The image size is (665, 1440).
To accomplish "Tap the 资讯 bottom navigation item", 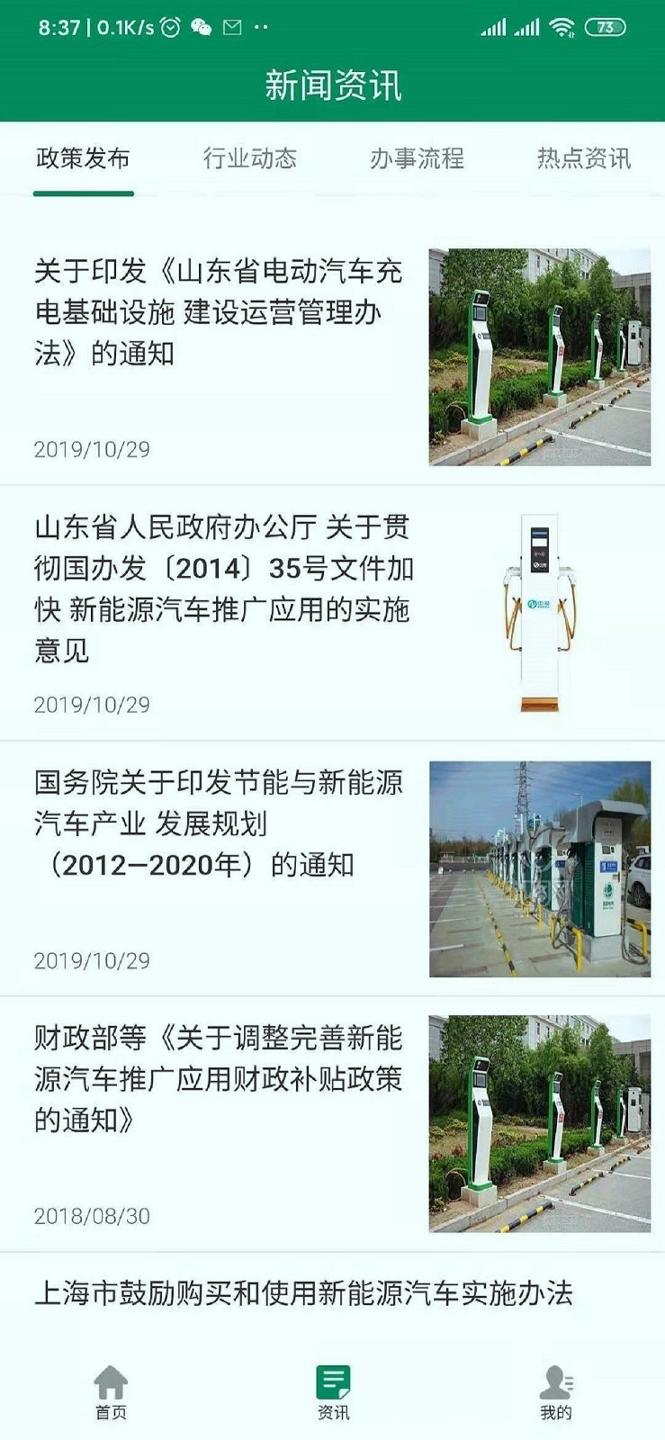I will pos(333,1393).
